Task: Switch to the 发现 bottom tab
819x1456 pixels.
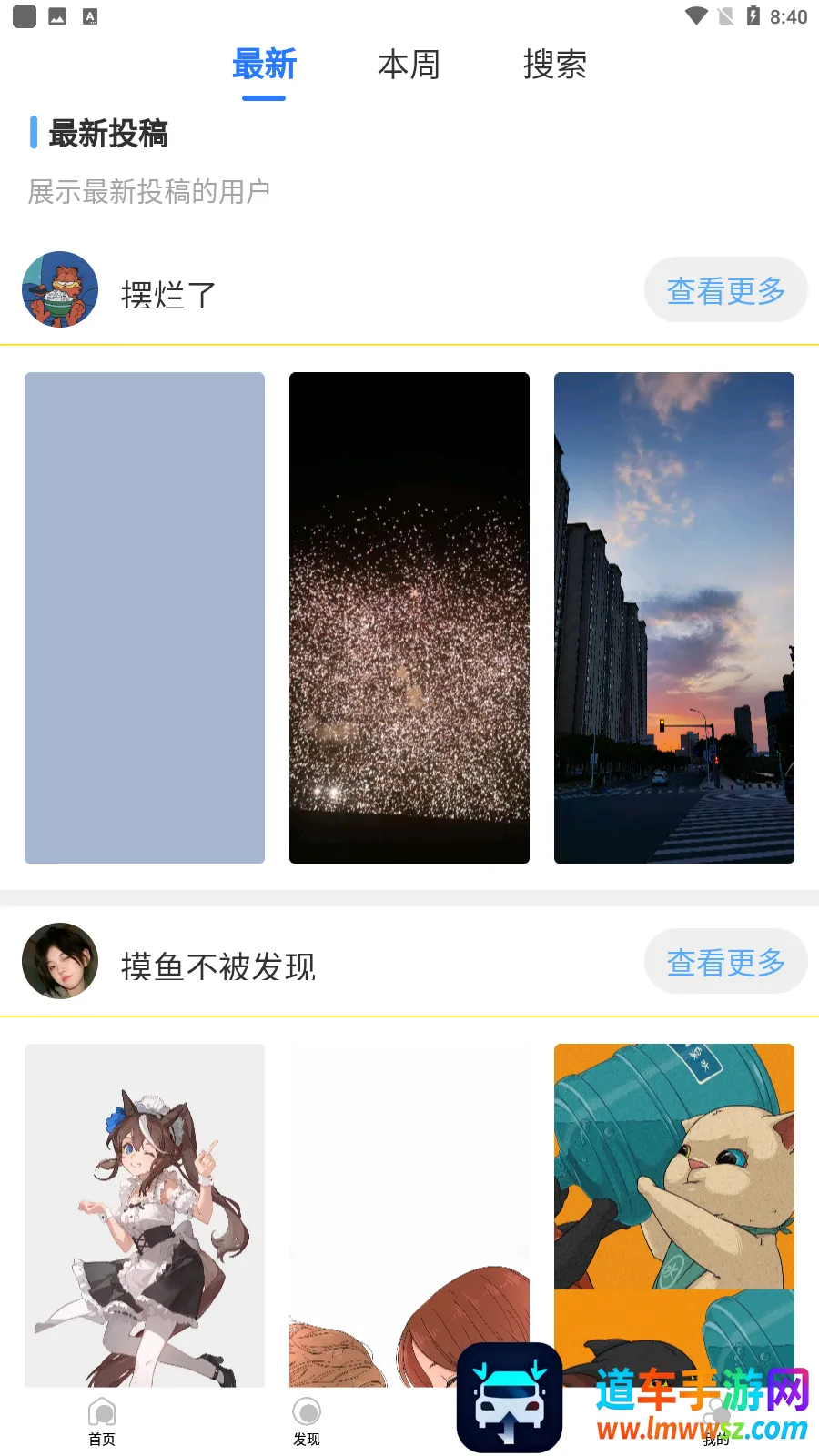Action: 307,1421
